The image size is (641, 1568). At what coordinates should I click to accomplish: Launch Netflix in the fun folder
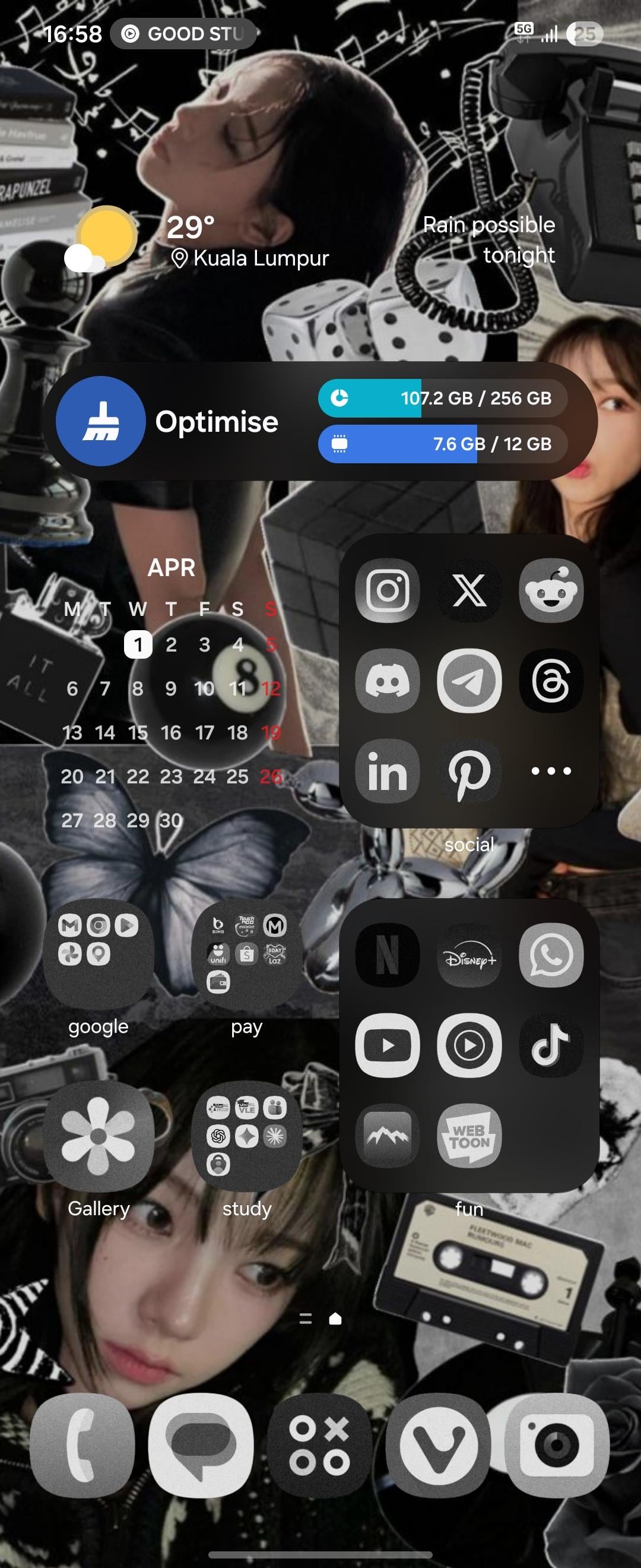(388, 954)
